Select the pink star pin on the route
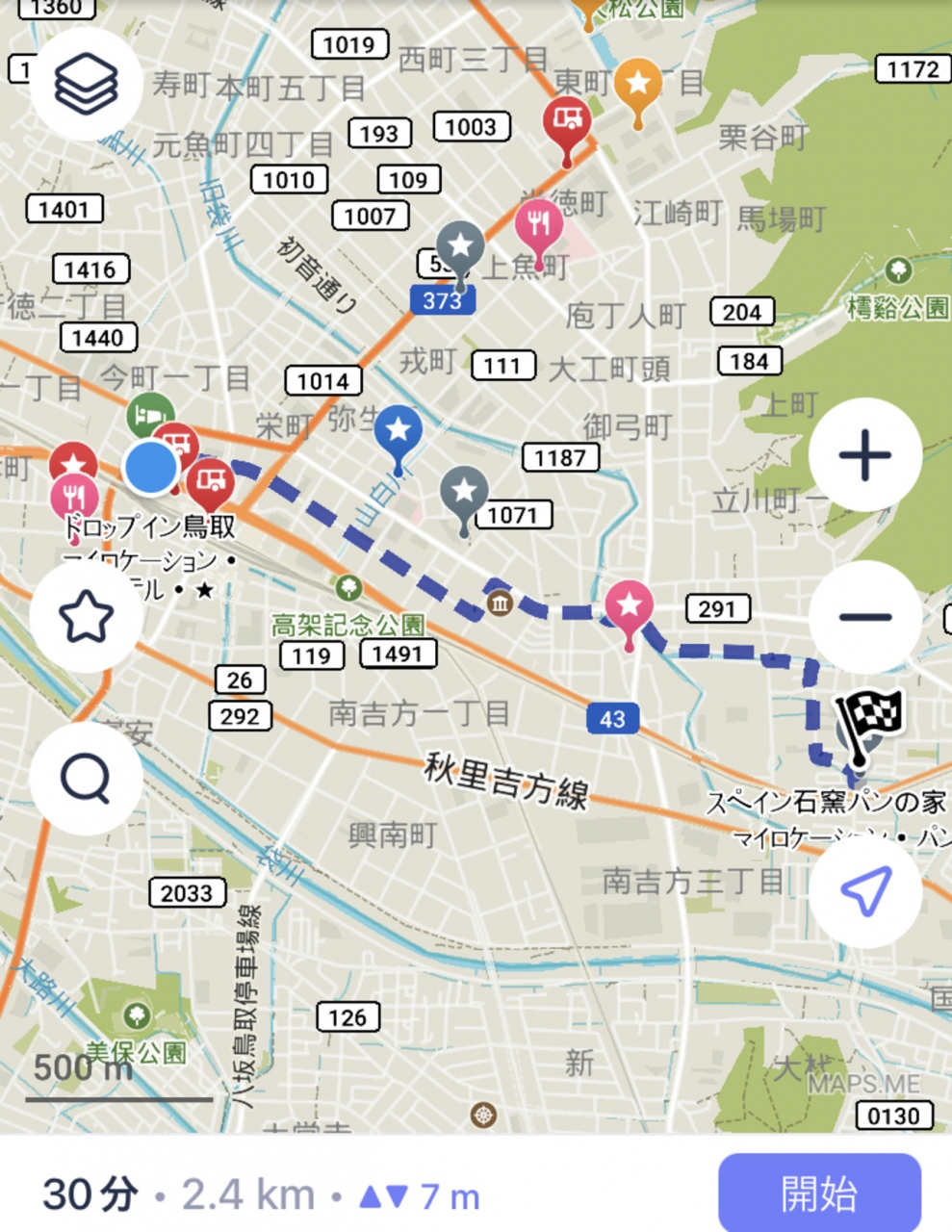This screenshot has height=1232, width=952. pyautogui.click(x=630, y=606)
